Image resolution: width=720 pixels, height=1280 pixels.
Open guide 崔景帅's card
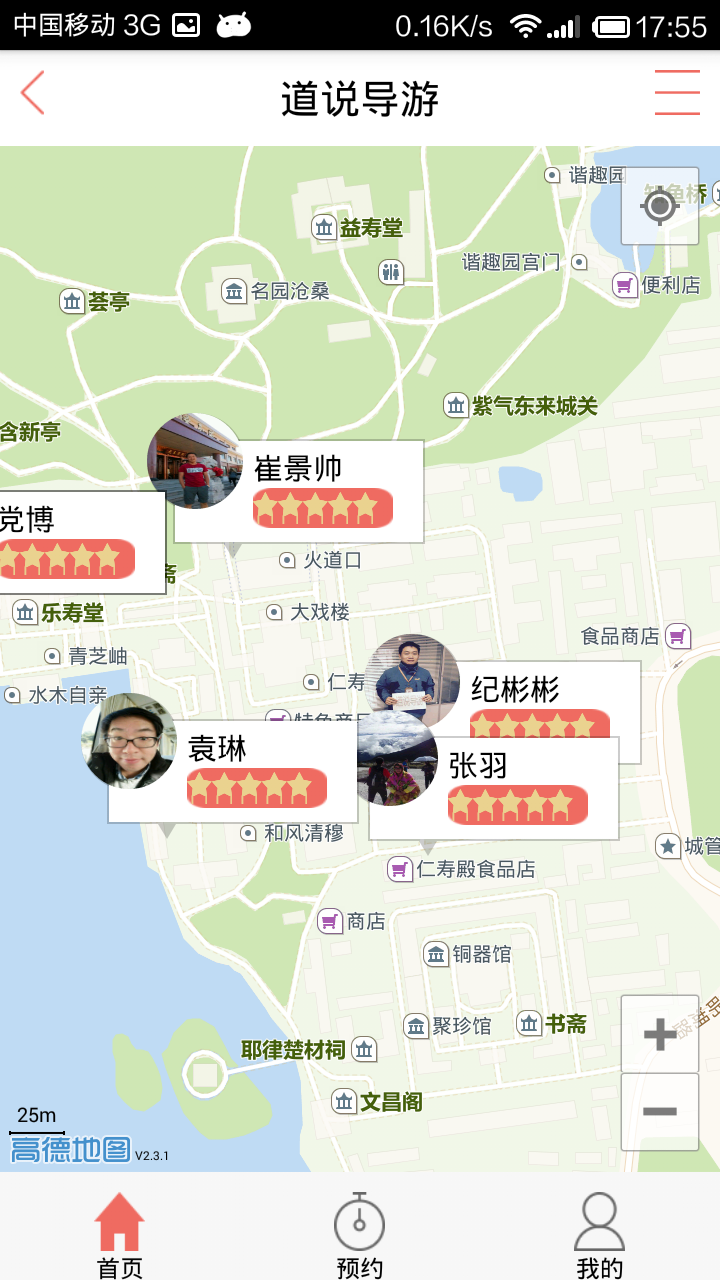(x=298, y=491)
